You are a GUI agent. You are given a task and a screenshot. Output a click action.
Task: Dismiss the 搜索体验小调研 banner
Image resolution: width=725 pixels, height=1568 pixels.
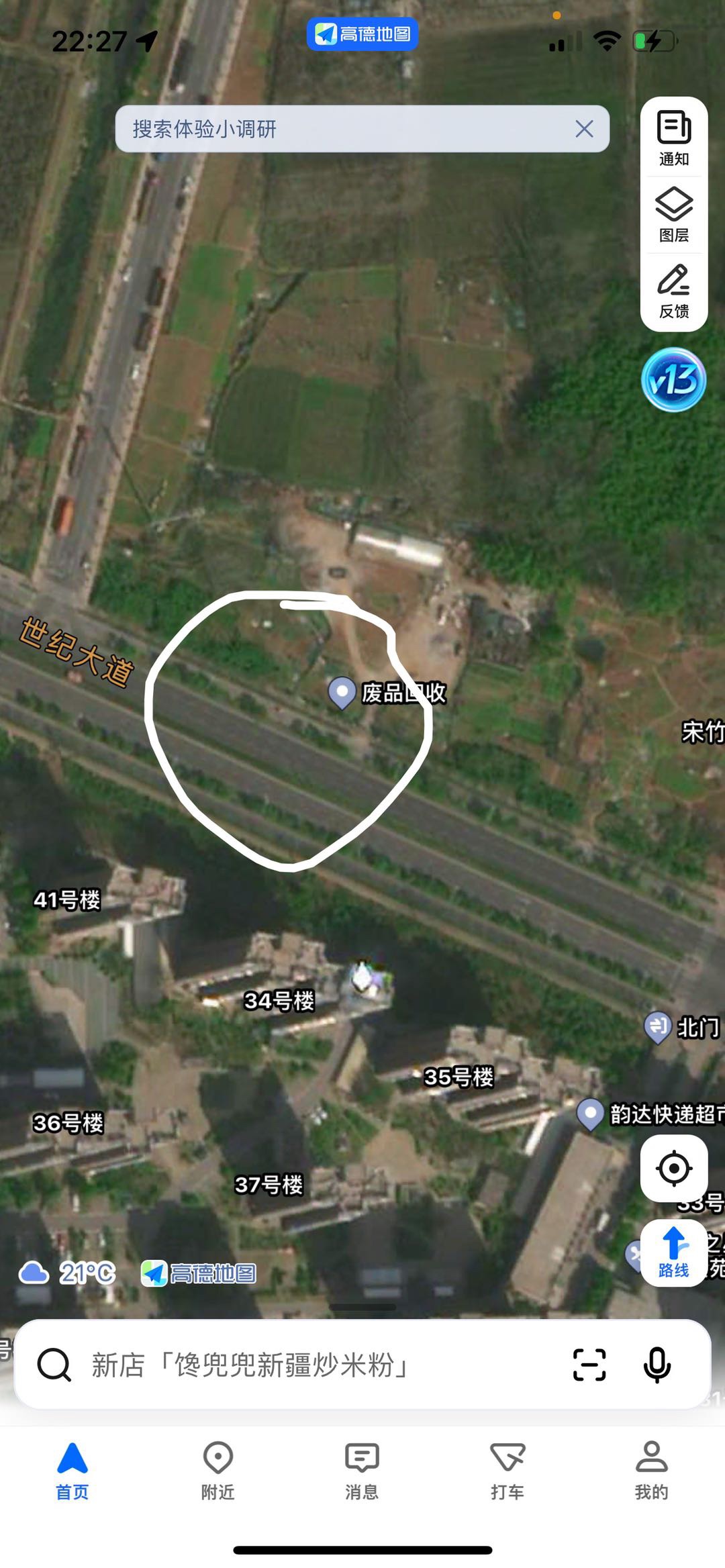tap(584, 129)
